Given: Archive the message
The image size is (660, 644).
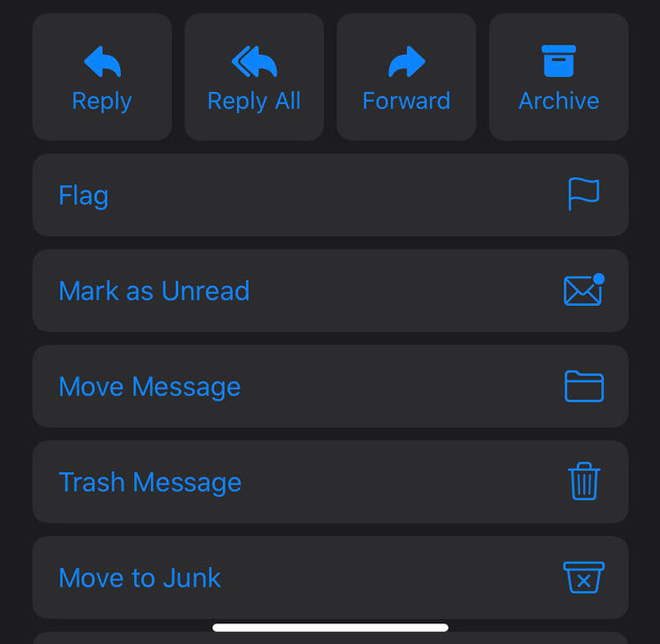Looking at the screenshot, I should pyautogui.click(x=558, y=78).
